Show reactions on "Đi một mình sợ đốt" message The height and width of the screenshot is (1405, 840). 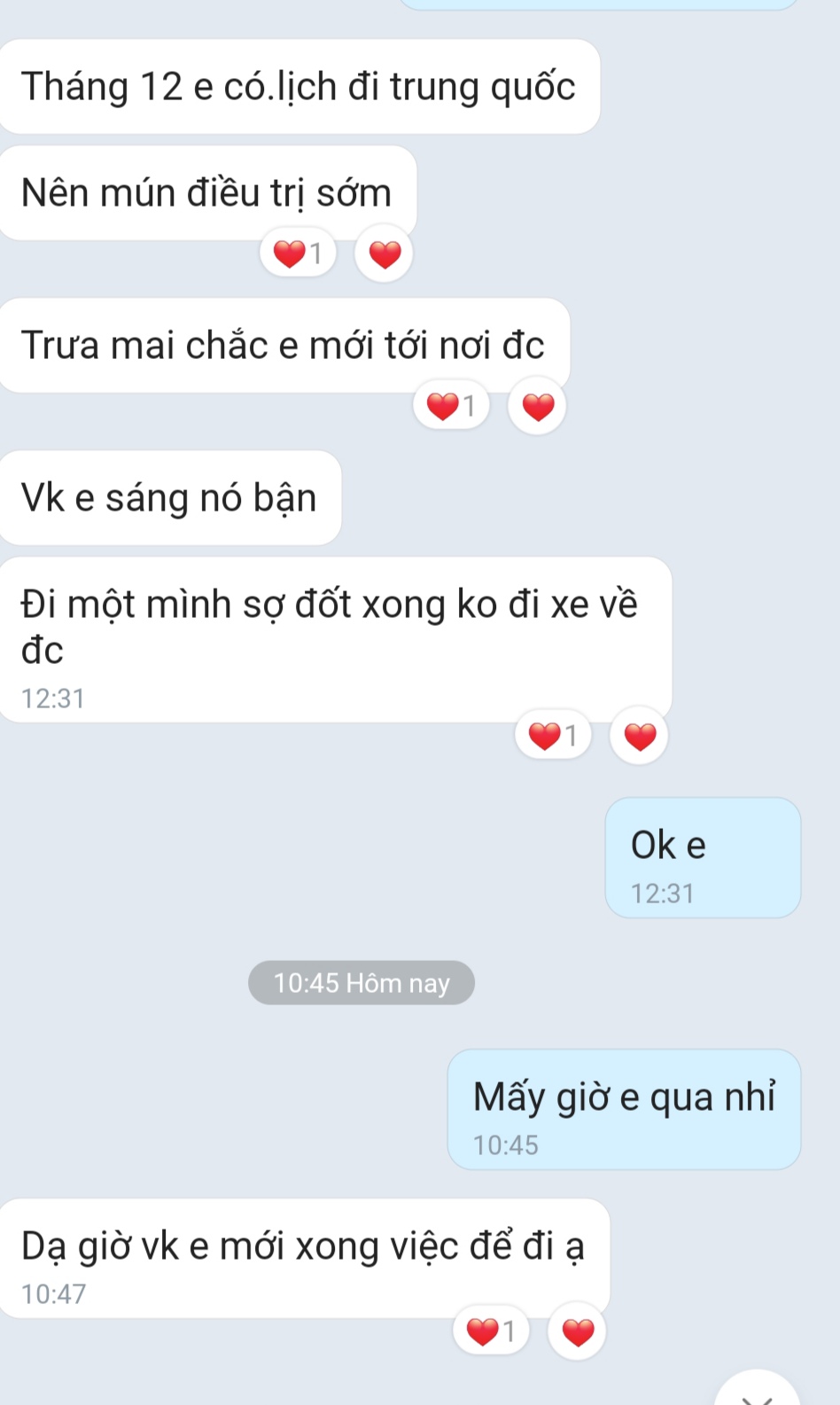(553, 737)
